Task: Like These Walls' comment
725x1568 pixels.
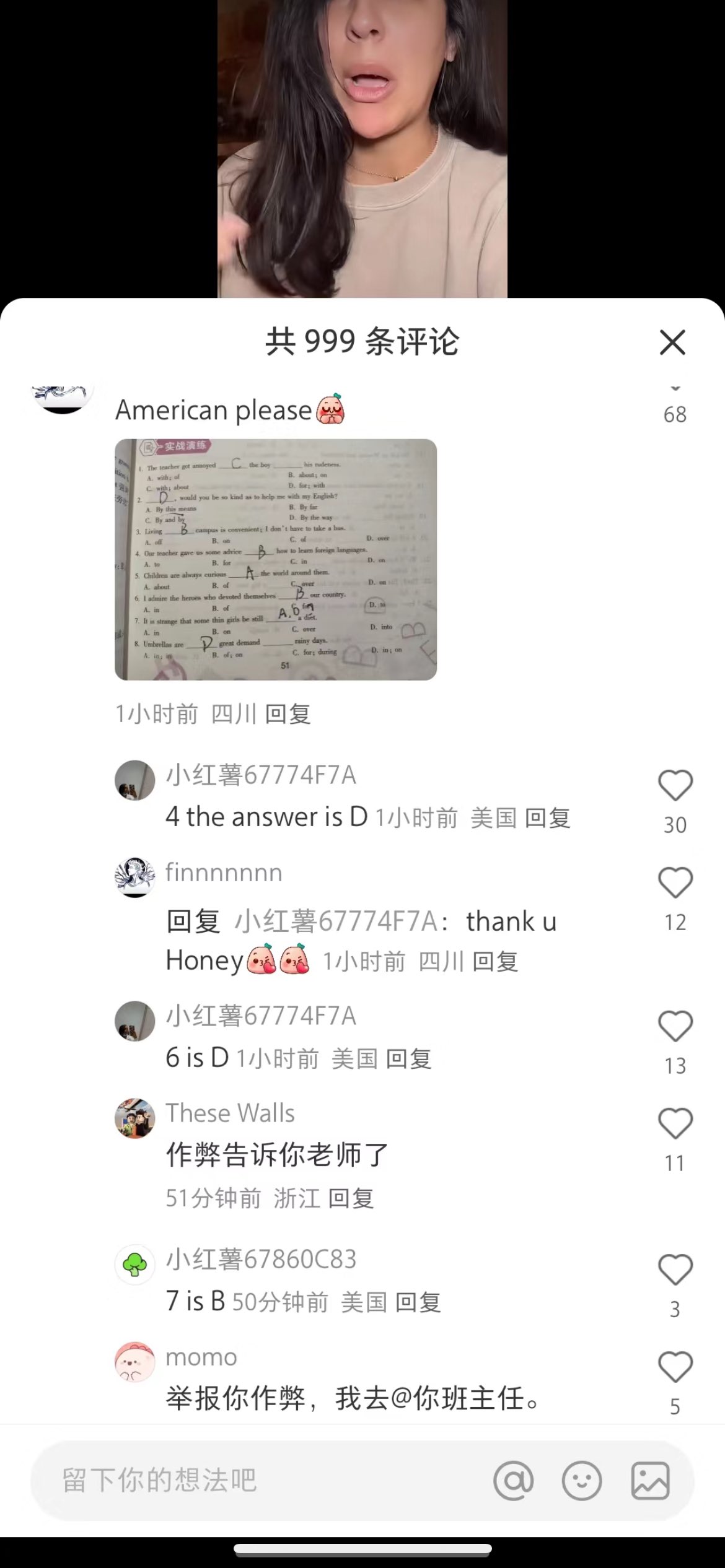Action: [x=675, y=1123]
